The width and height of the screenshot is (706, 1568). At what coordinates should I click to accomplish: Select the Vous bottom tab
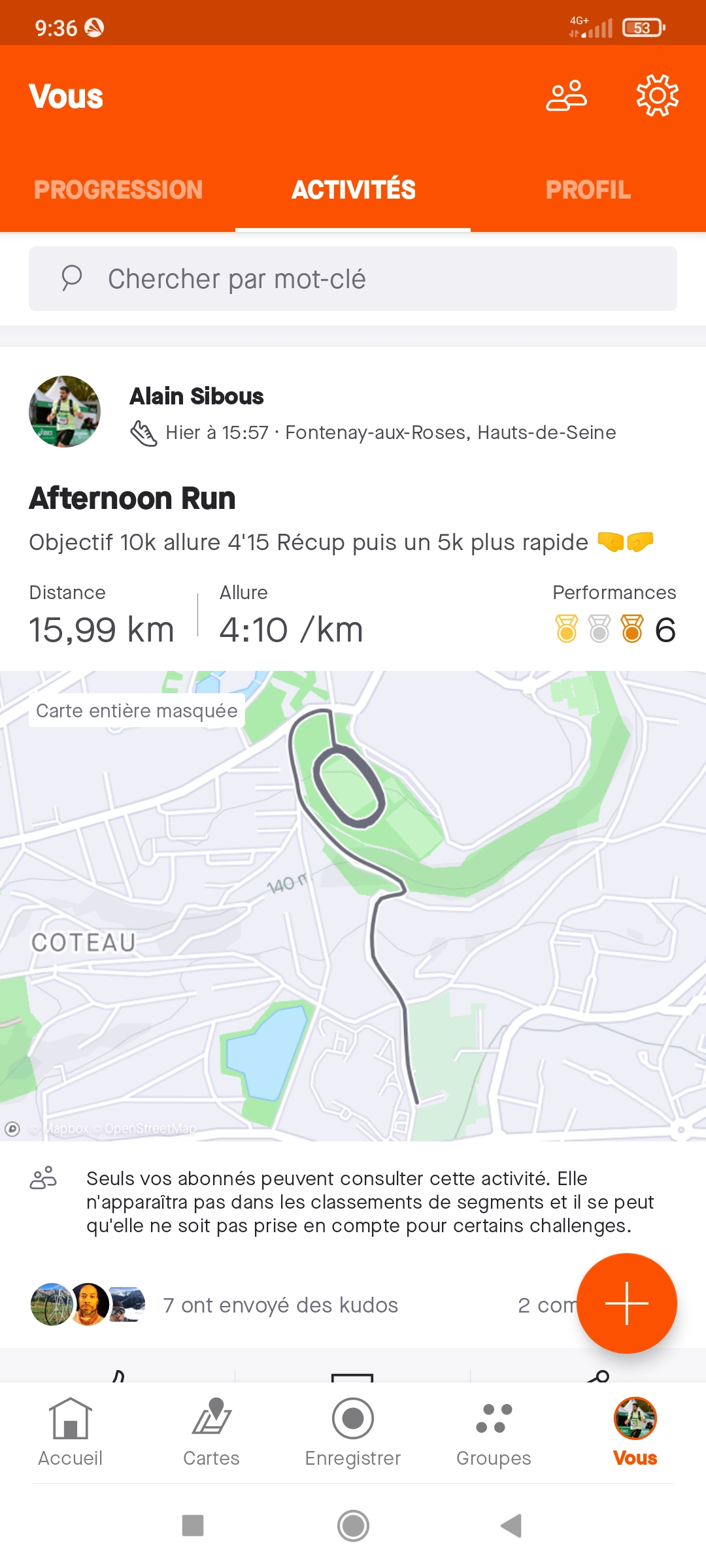tap(635, 1433)
